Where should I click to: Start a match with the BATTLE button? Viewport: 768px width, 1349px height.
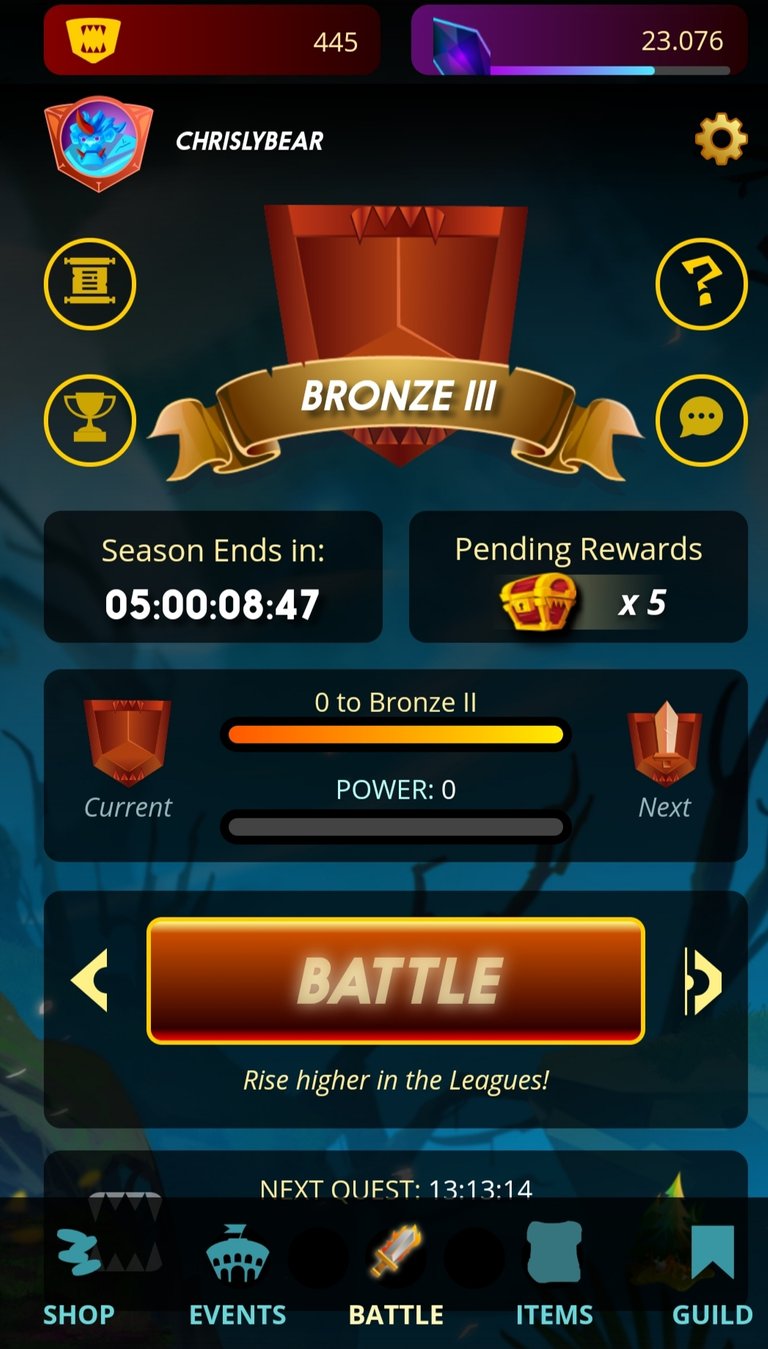396,980
